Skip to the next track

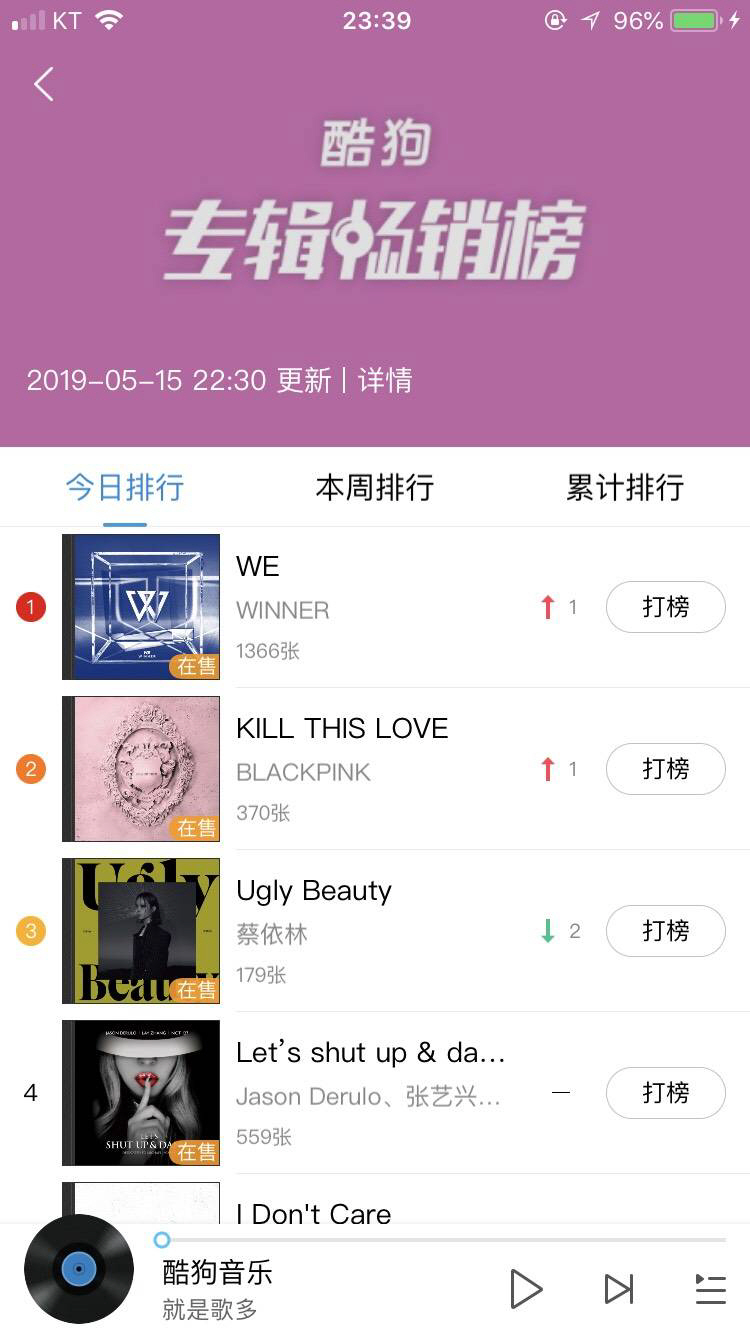click(618, 1289)
